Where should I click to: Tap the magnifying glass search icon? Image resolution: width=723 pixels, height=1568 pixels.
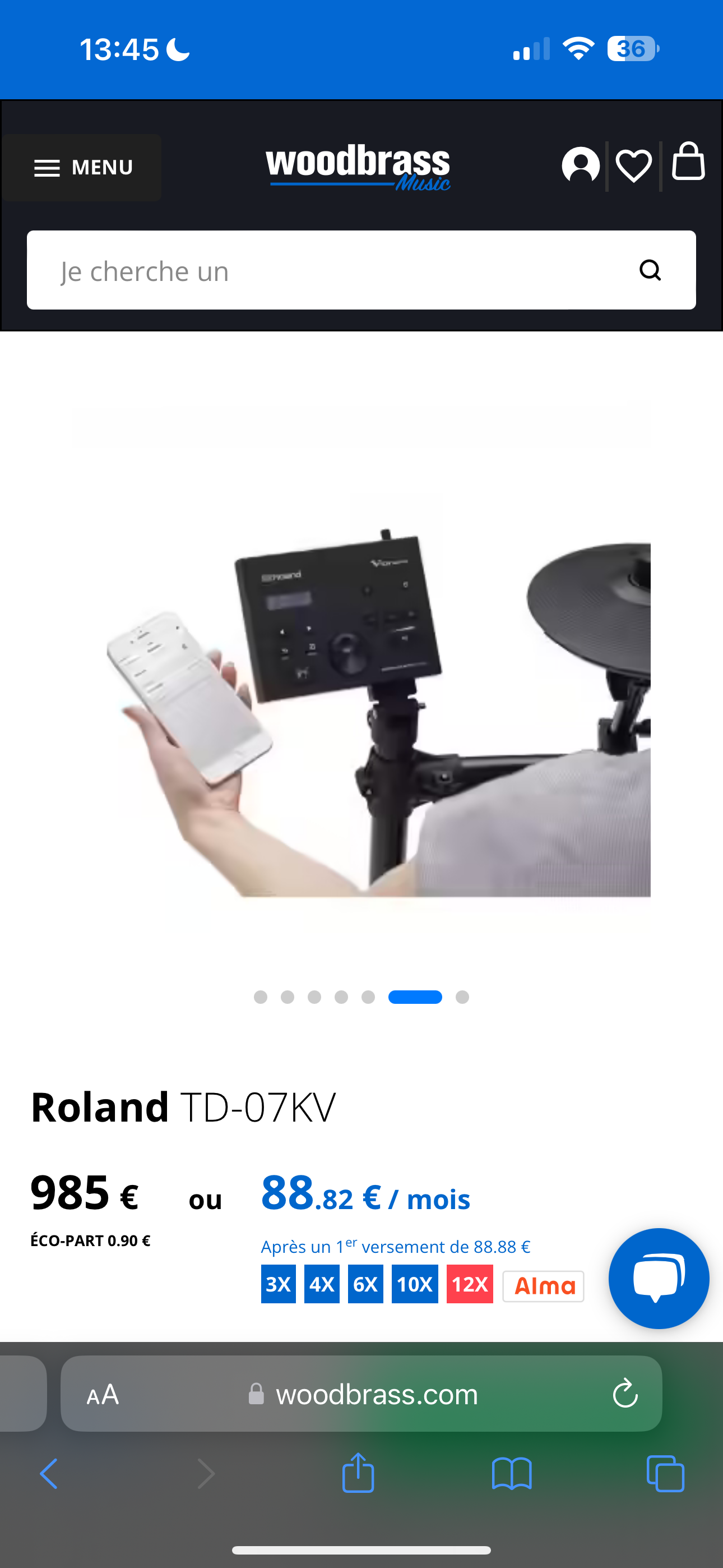[x=650, y=270]
